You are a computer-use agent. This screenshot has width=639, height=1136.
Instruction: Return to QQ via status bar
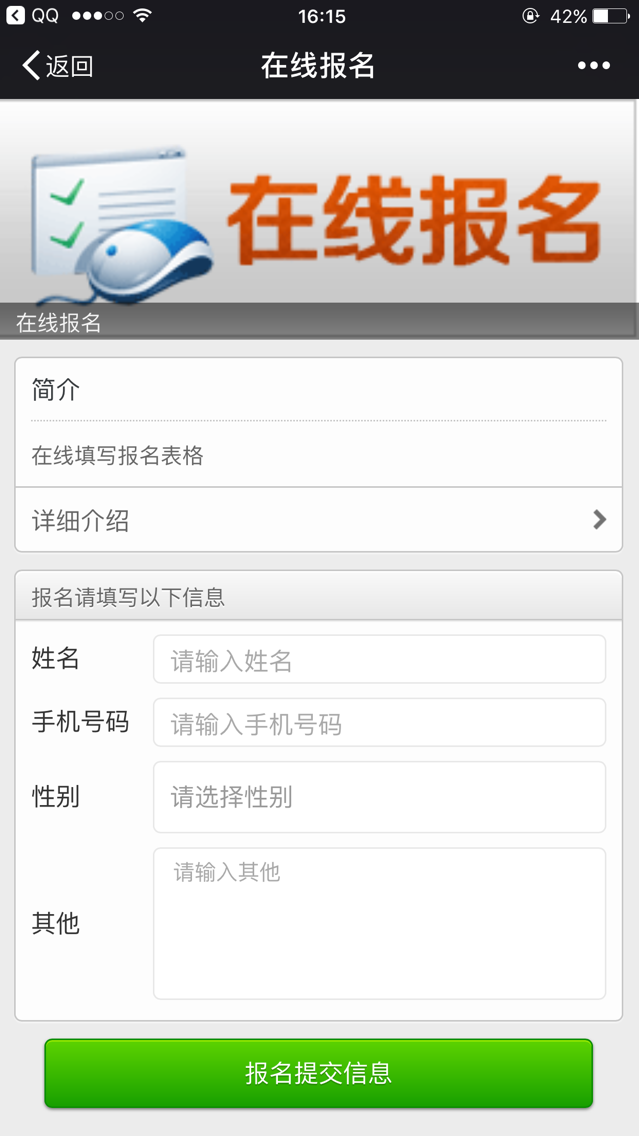pyautogui.click(x=32, y=16)
